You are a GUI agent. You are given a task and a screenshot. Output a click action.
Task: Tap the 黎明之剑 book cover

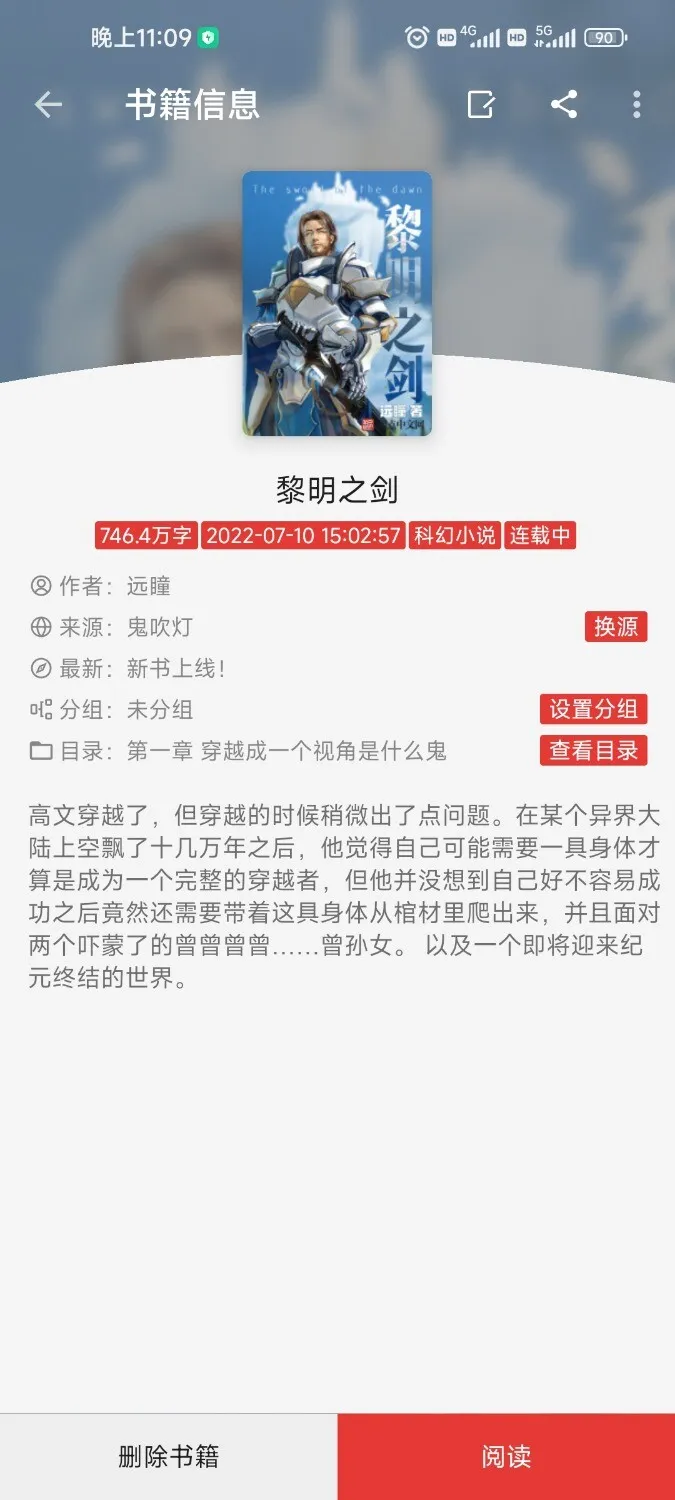[x=337, y=303]
